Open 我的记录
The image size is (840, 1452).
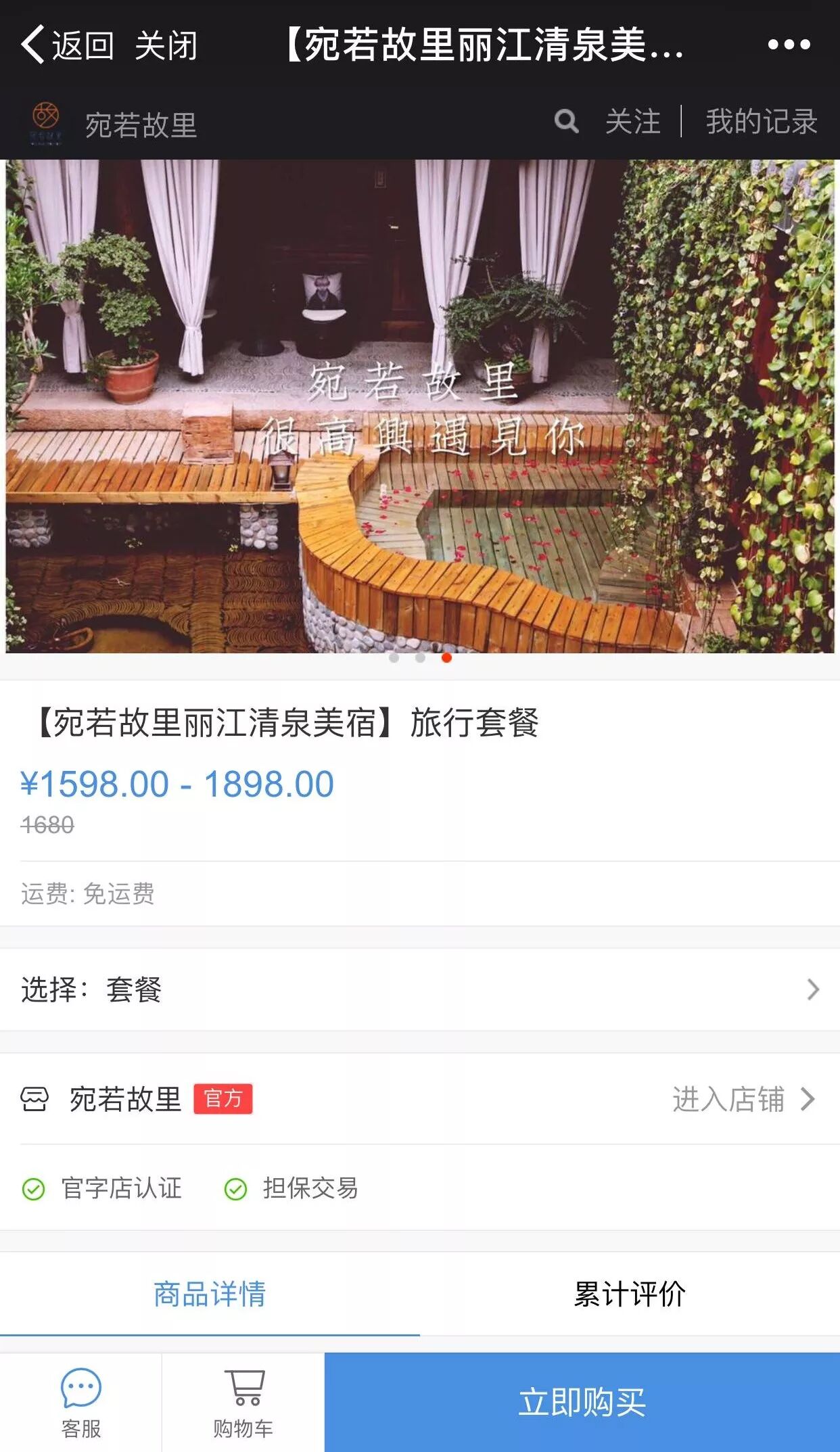point(762,122)
